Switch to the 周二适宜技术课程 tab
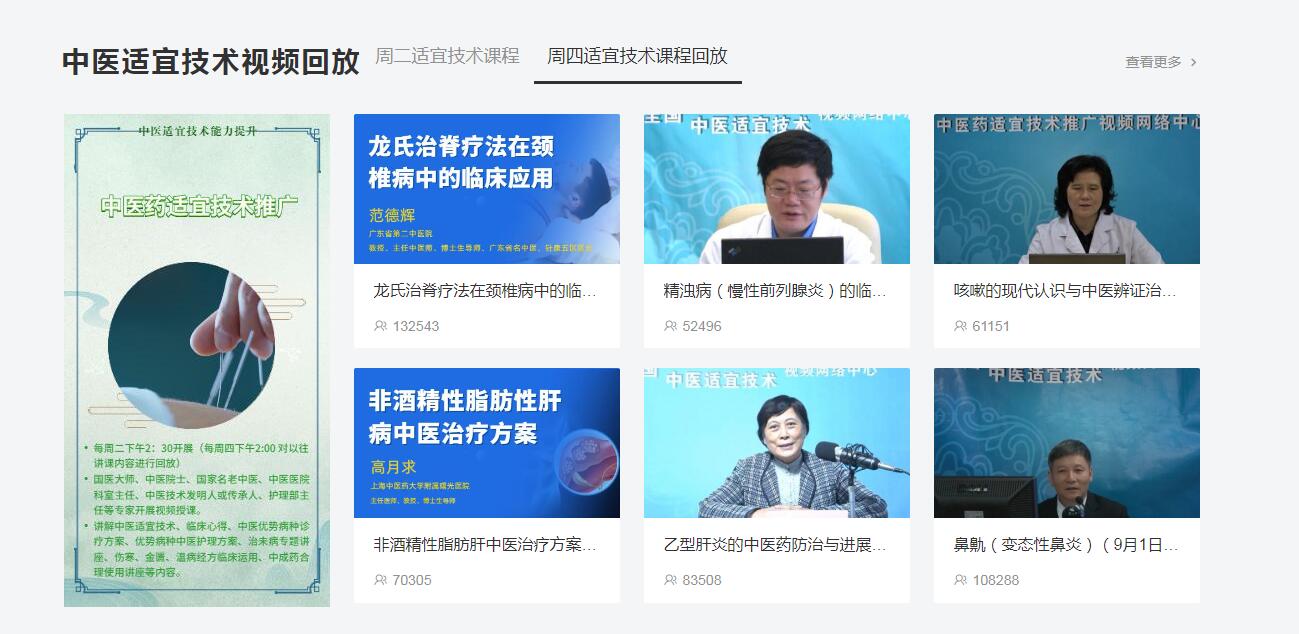1299x634 pixels. (x=447, y=56)
